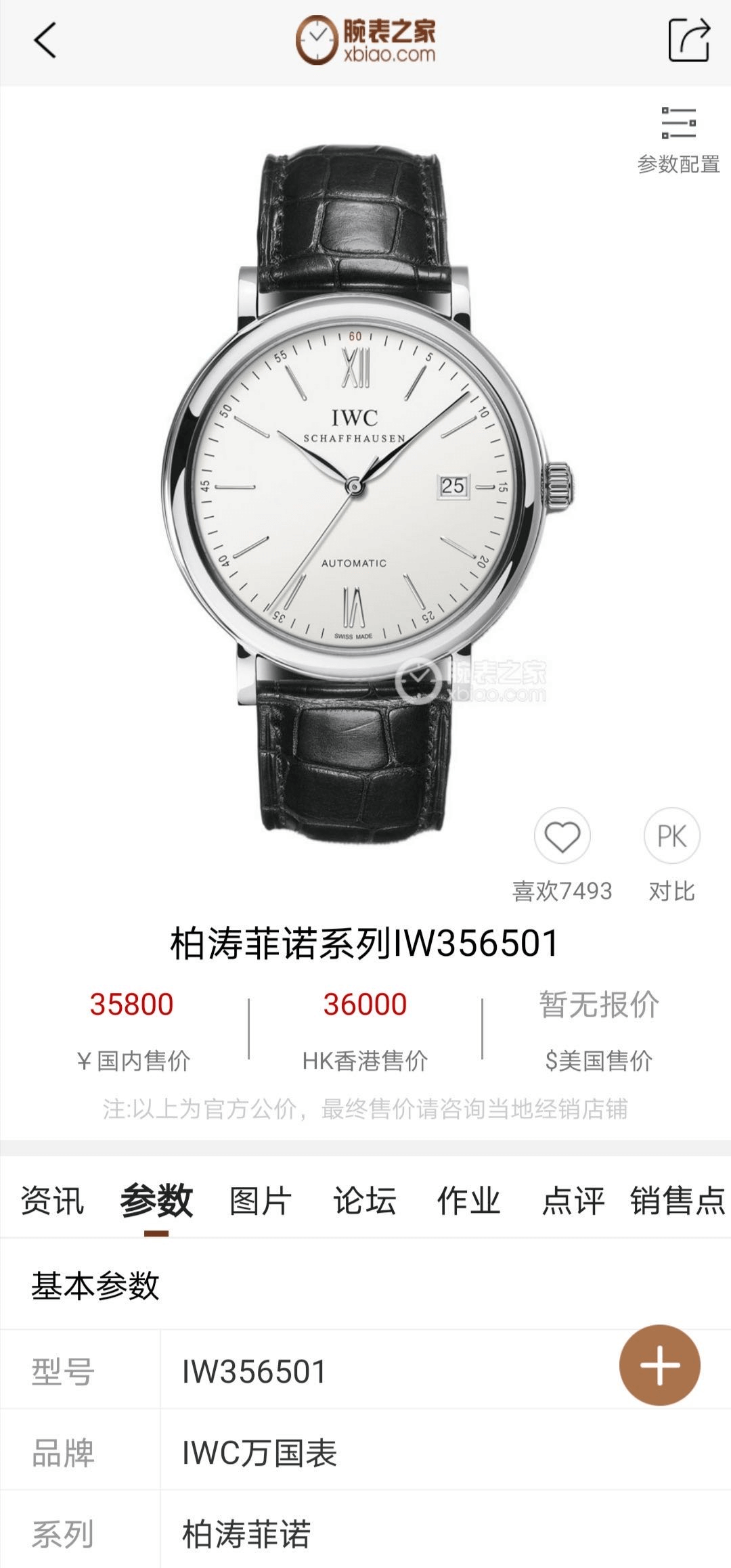
Task: Add watch to PK 对比 comparison
Action: pos(671,837)
